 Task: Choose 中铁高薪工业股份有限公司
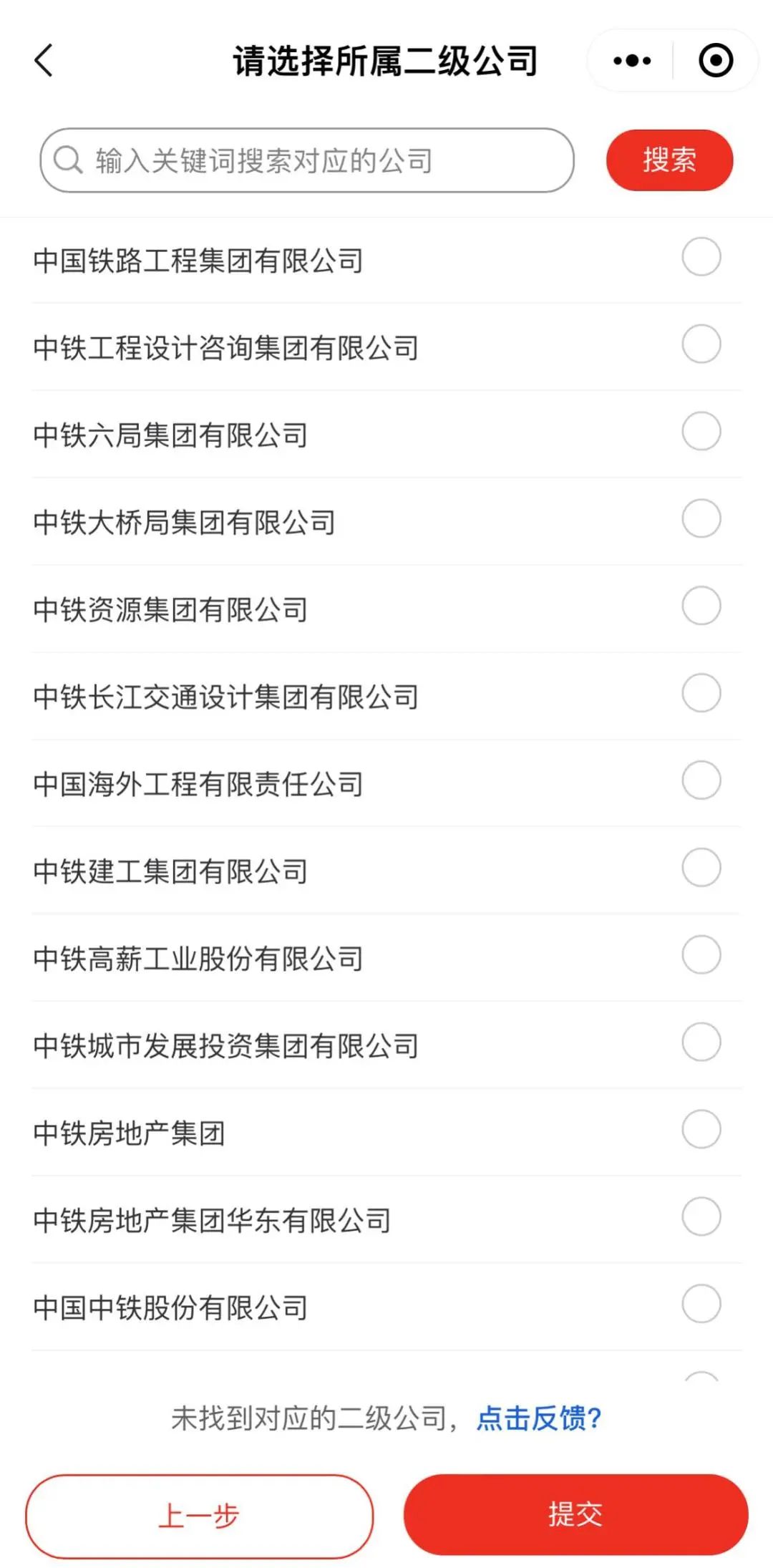point(701,956)
